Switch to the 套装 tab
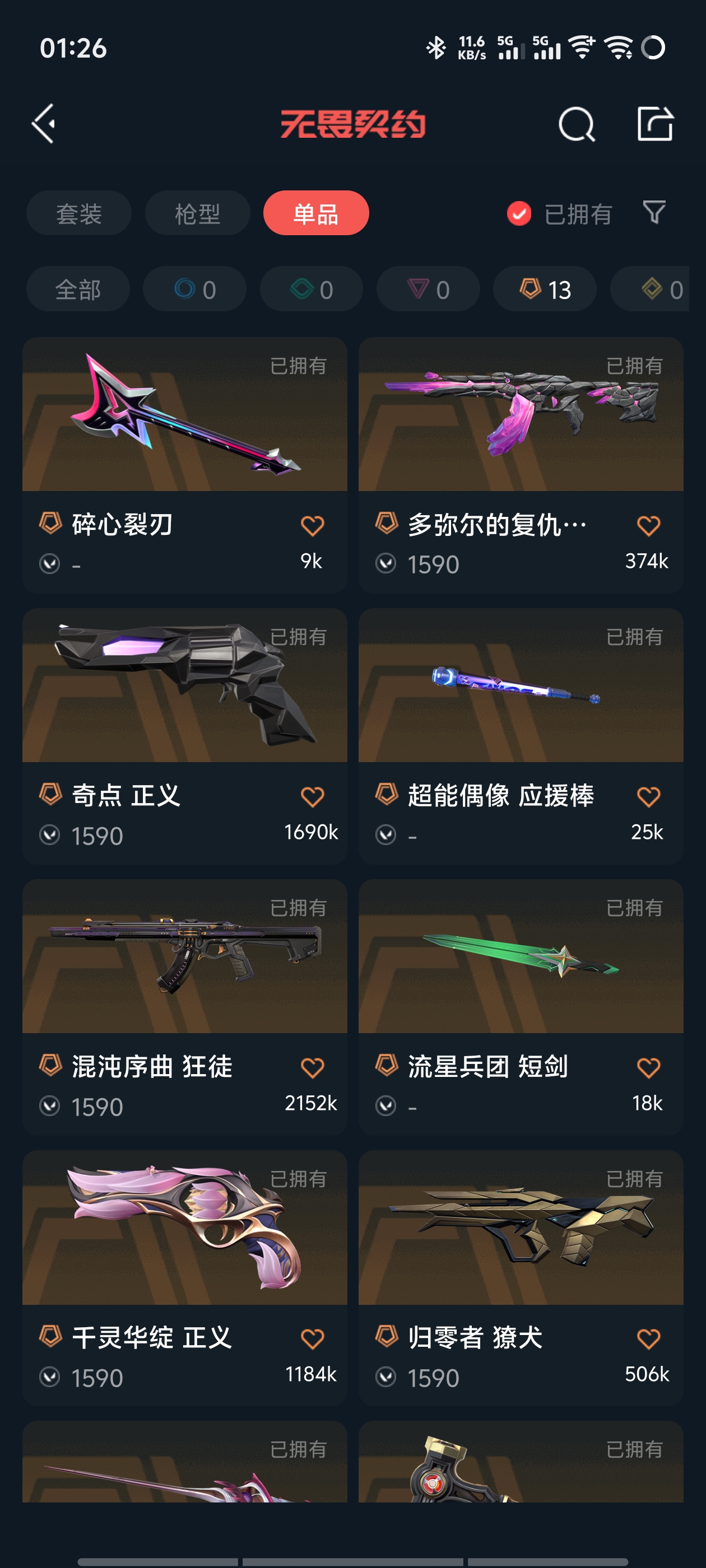The width and height of the screenshot is (706, 1568). pyautogui.click(x=78, y=214)
